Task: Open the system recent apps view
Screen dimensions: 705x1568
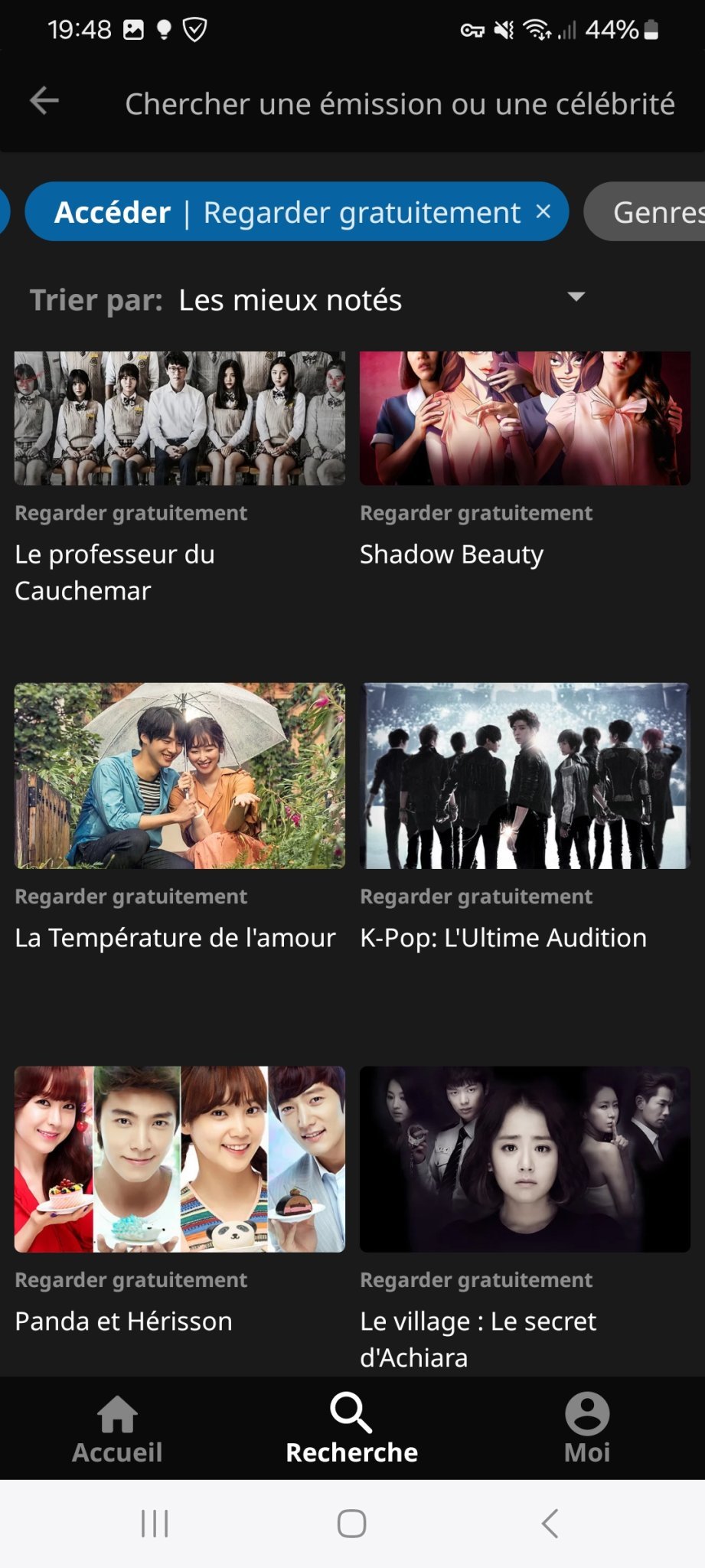Action: pos(155,1524)
